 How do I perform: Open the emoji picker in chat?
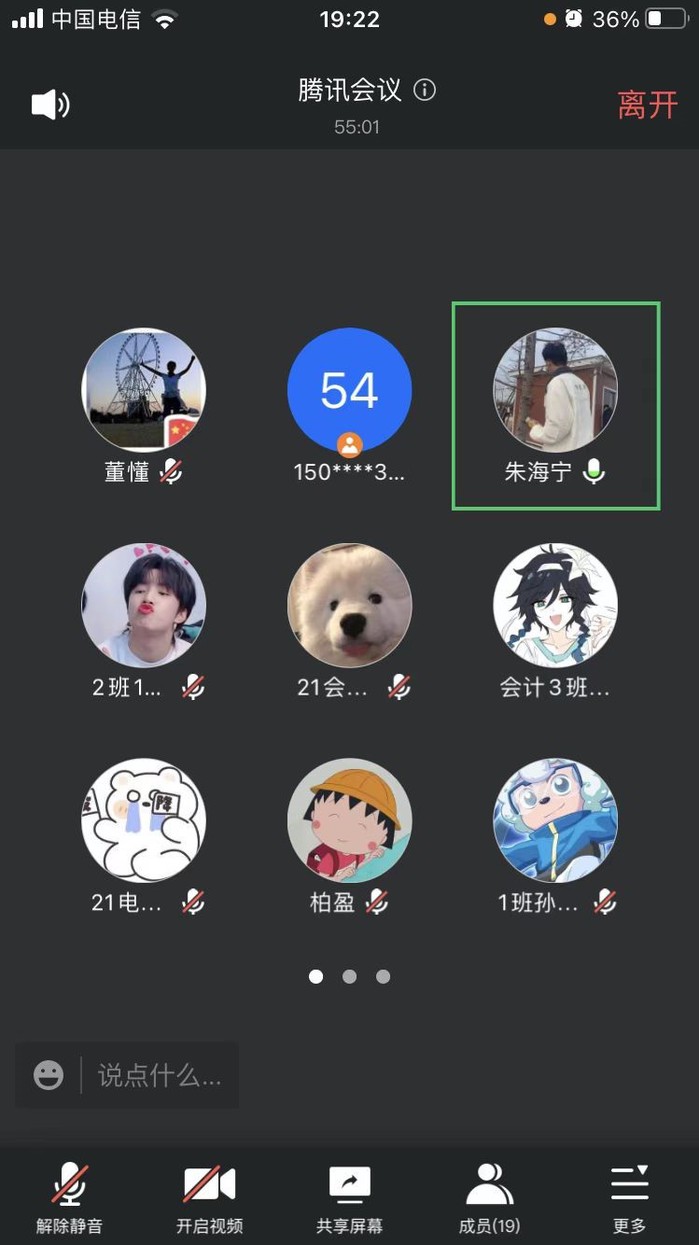click(48, 1076)
